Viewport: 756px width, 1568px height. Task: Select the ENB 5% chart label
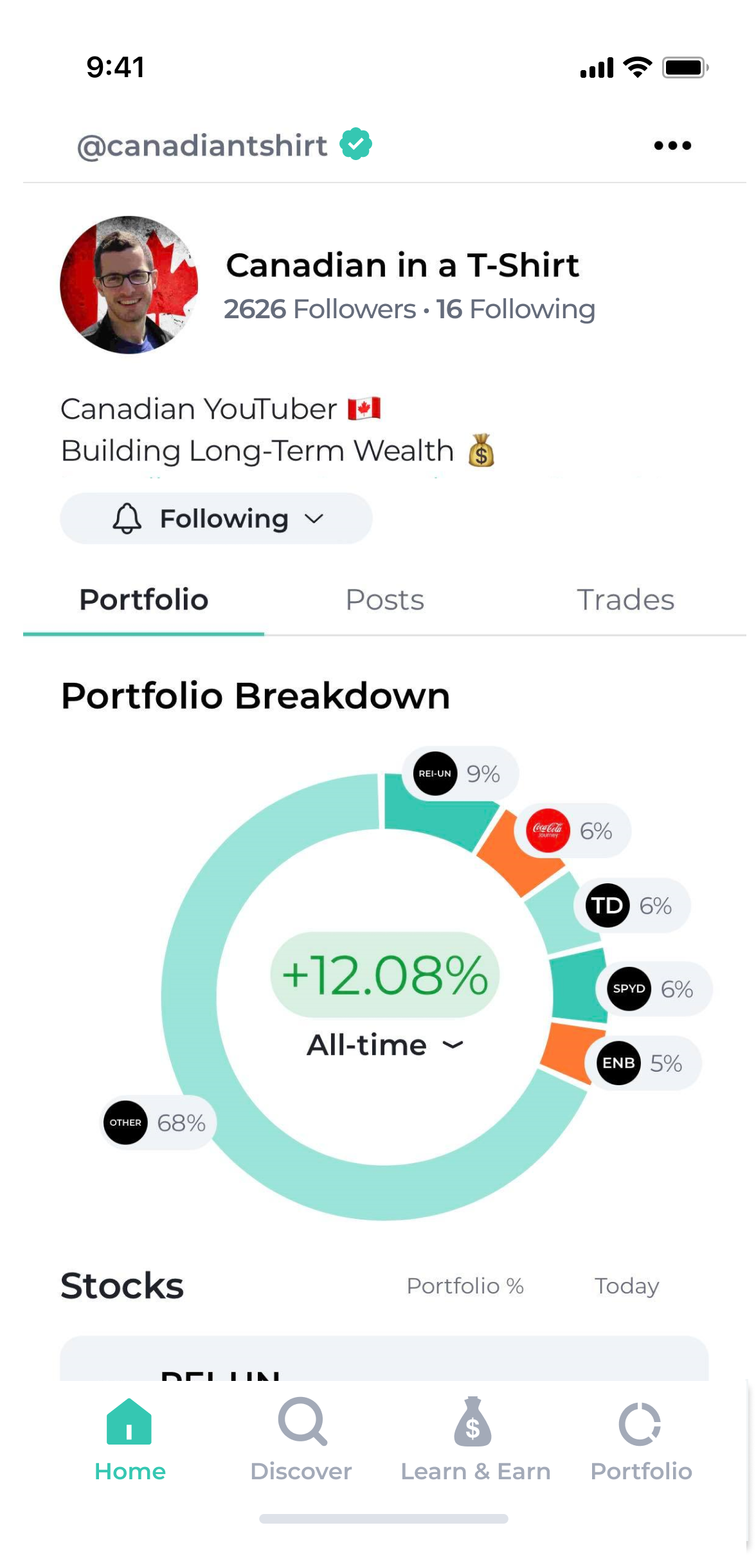pyautogui.click(x=642, y=1063)
